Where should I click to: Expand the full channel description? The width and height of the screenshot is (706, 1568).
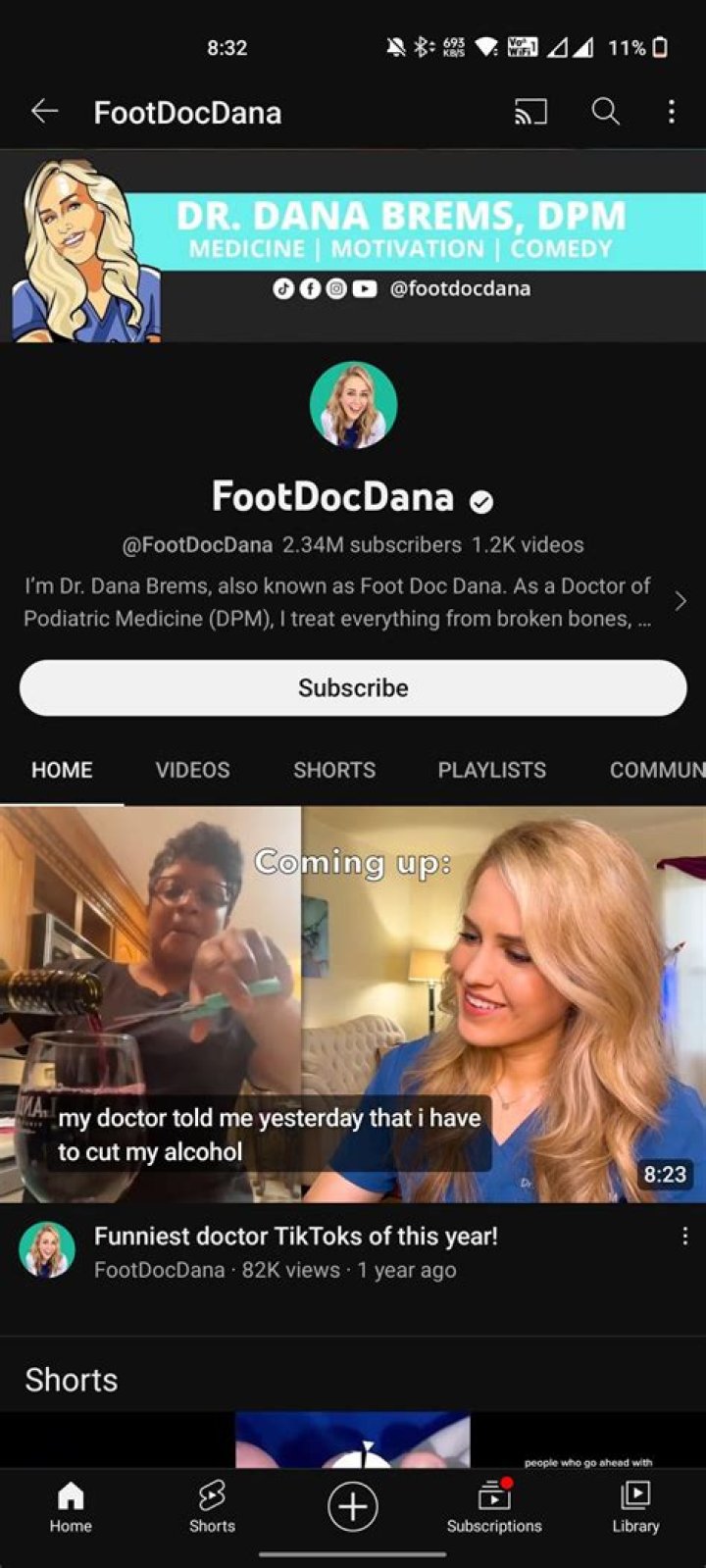pyautogui.click(x=681, y=601)
